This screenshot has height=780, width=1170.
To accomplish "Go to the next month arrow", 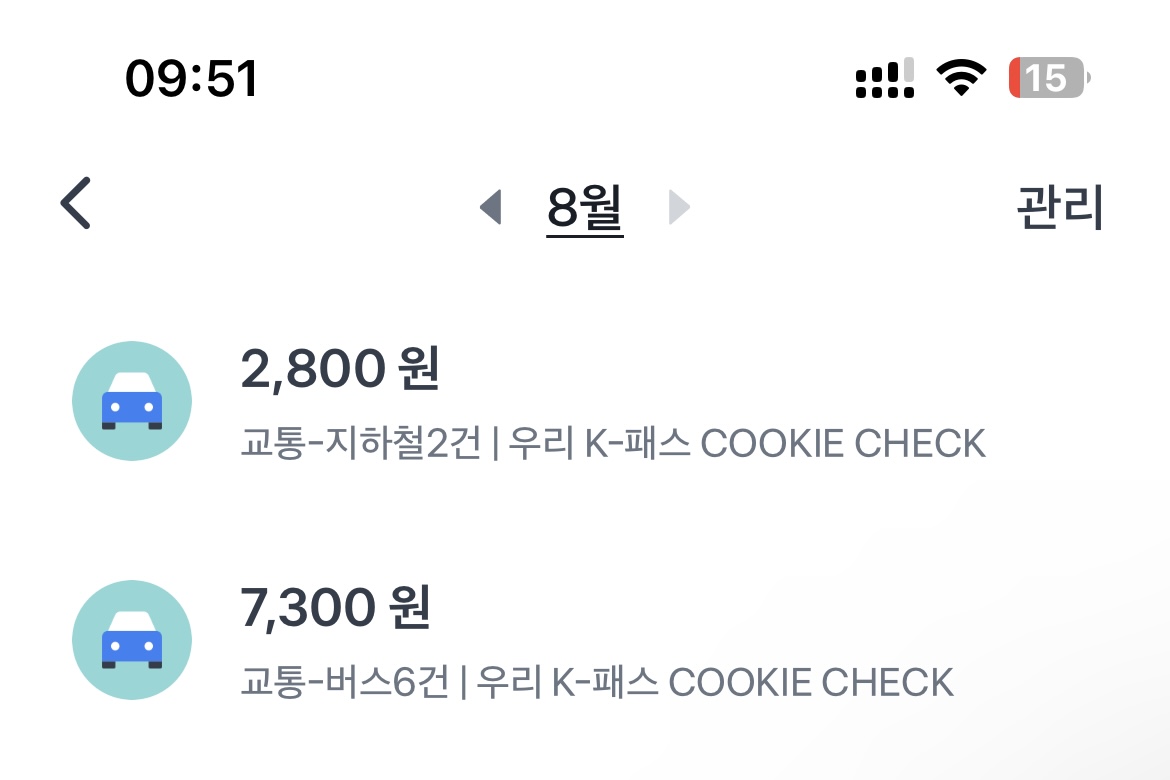I will 679,207.
